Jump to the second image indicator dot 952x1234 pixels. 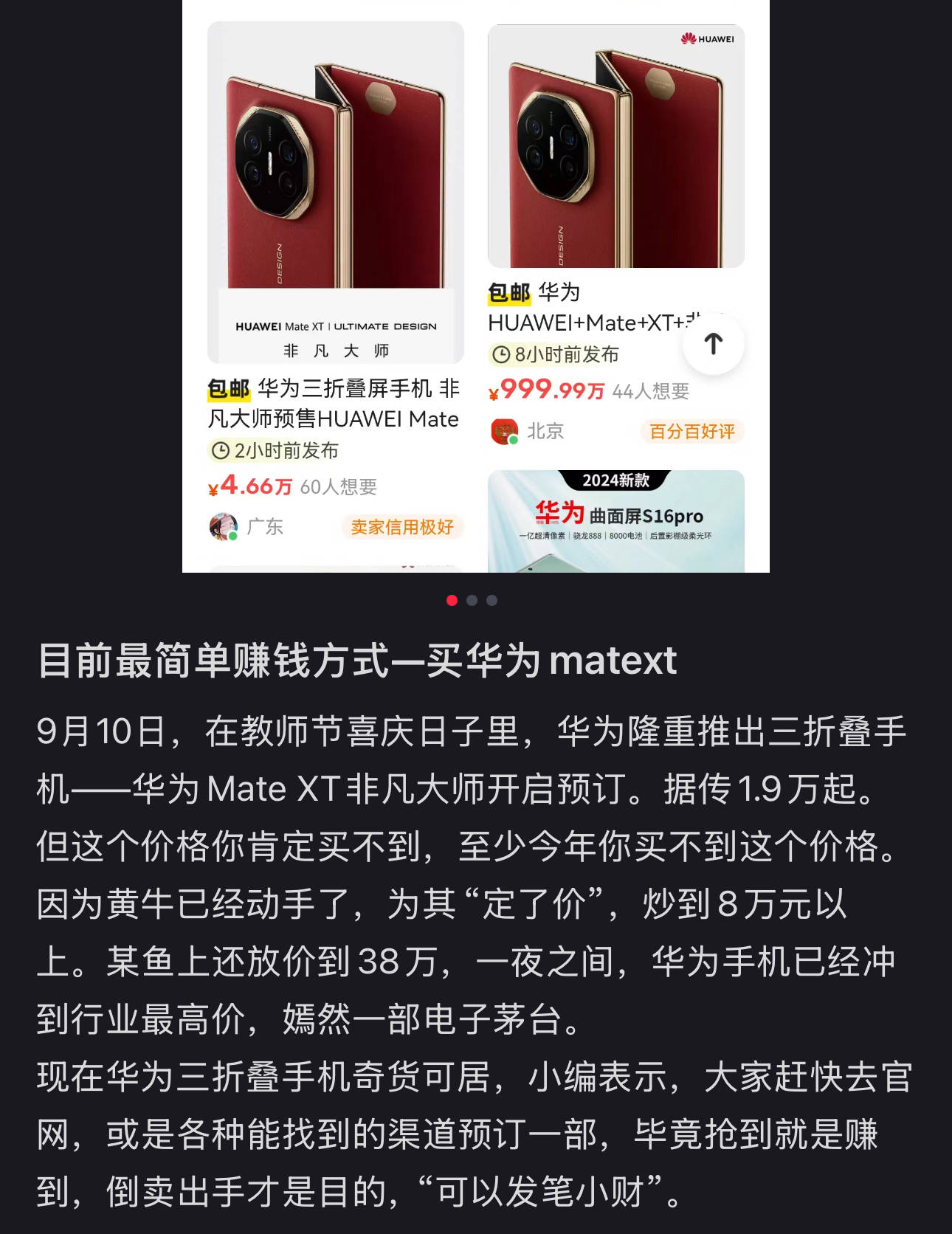pyautogui.click(x=472, y=600)
